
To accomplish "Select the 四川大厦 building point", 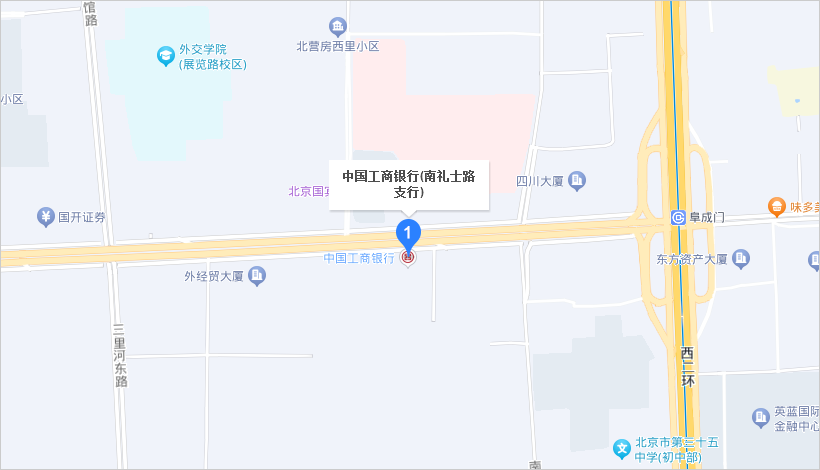I will [577, 180].
